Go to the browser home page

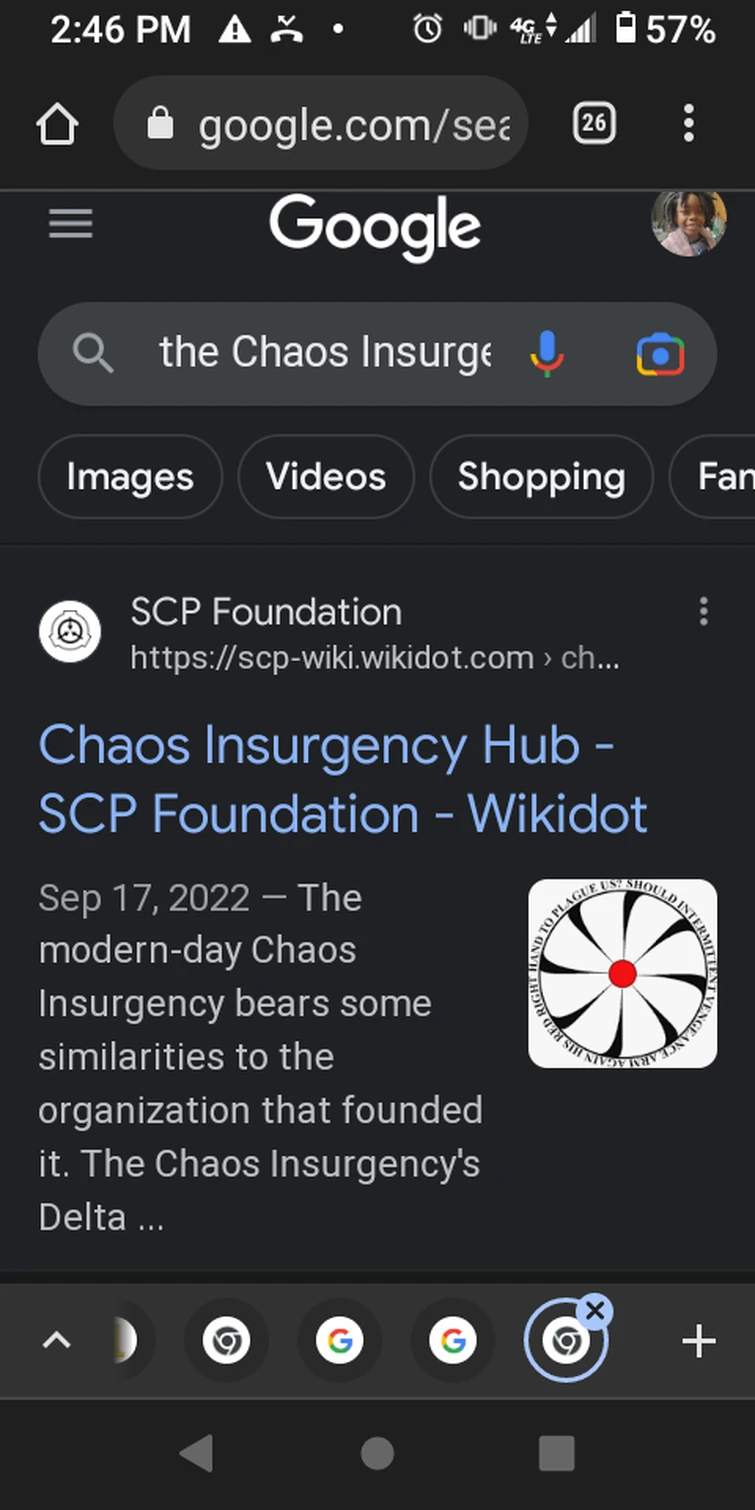(57, 125)
